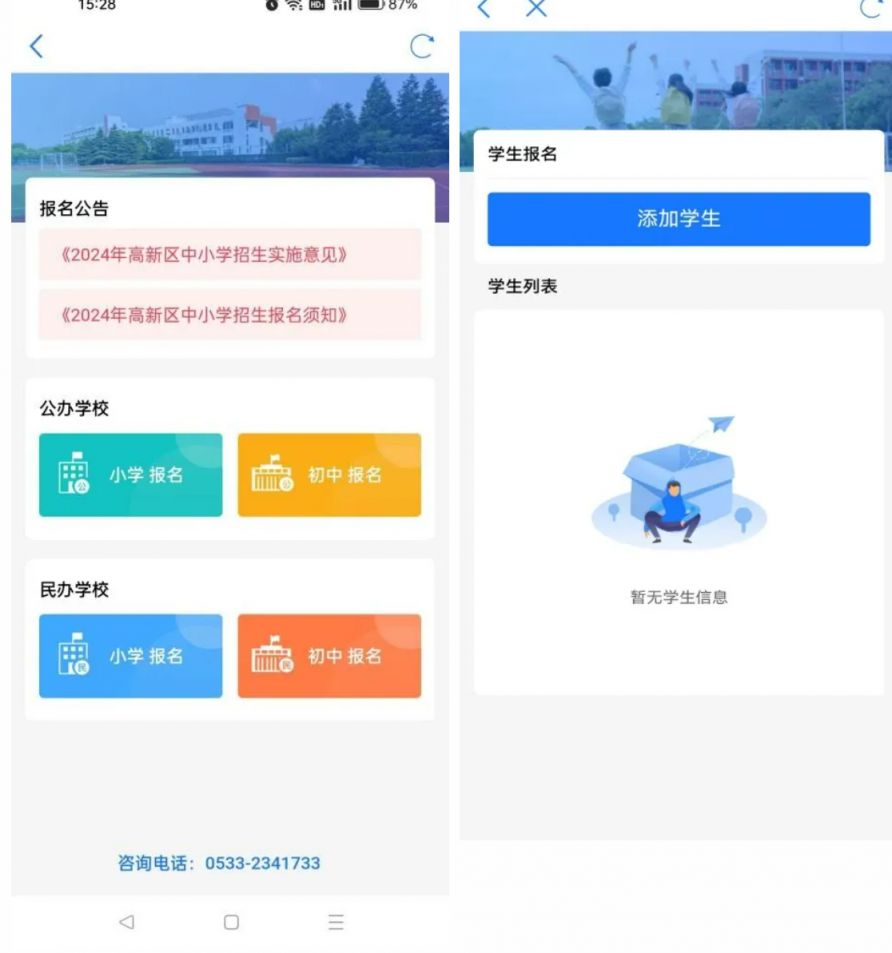This screenshot has height=953, width=892.
Task: Open system recent apps menu
Action: pyautogui.click(x=336, y=922)
